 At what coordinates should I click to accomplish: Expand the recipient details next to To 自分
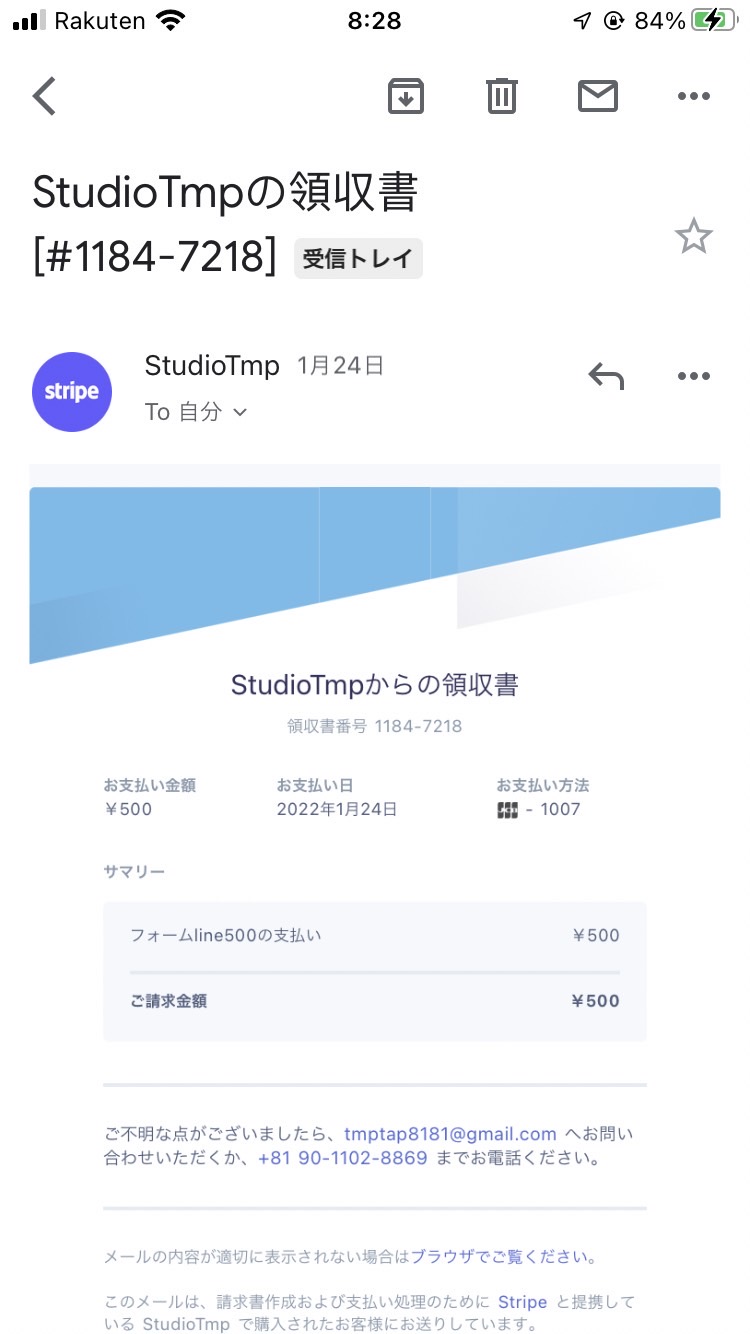(239, 412)
